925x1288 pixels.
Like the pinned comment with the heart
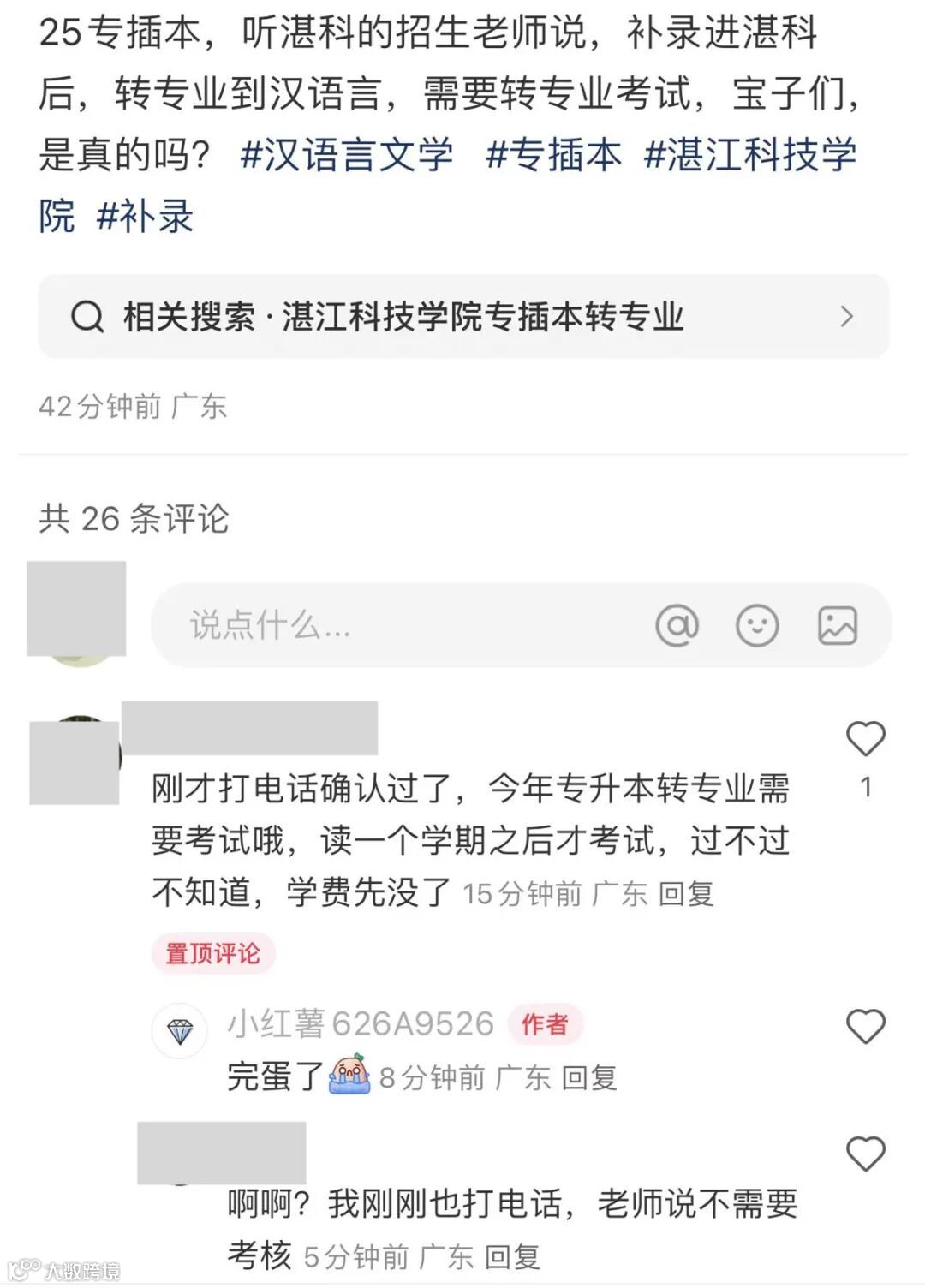(x=867, y=738)
